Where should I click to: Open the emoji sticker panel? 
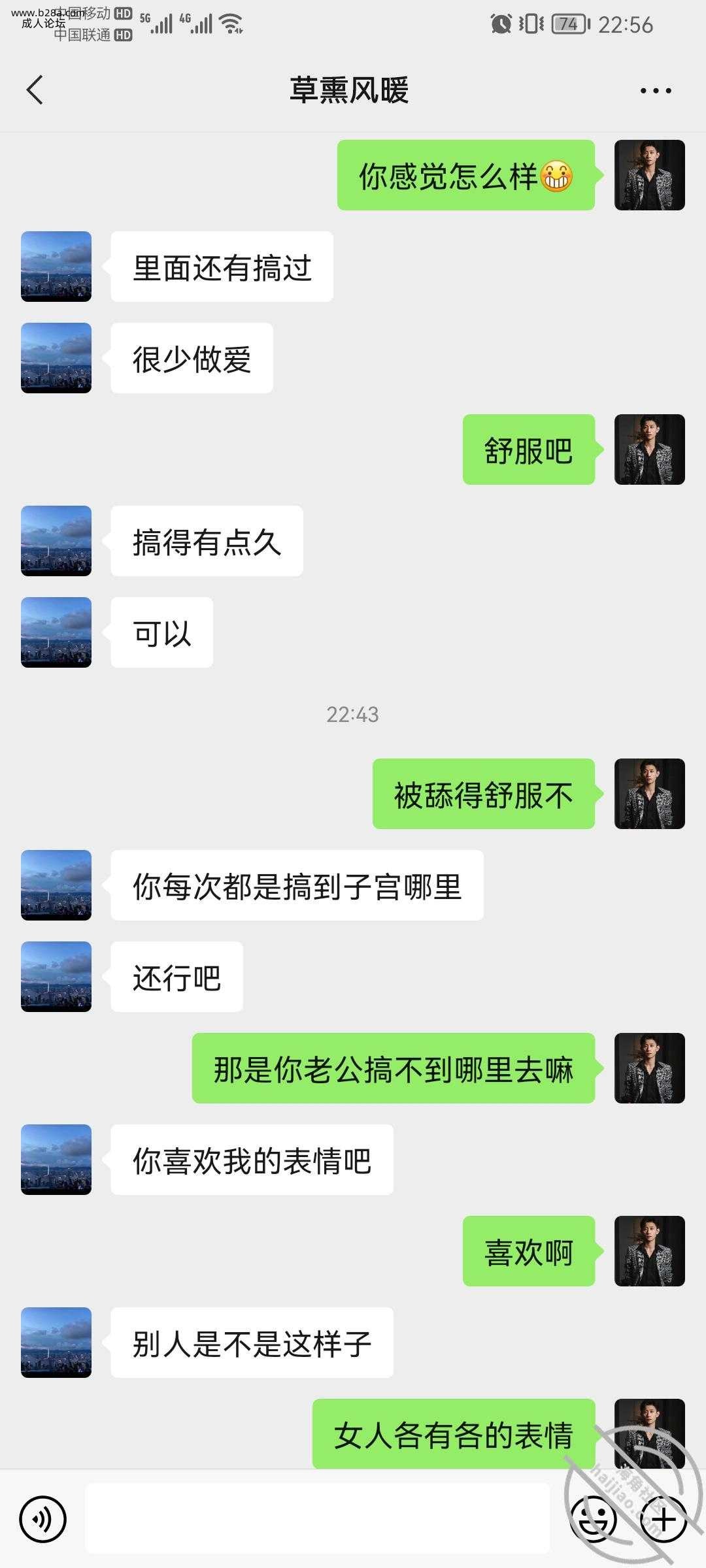pos(594,1519)
